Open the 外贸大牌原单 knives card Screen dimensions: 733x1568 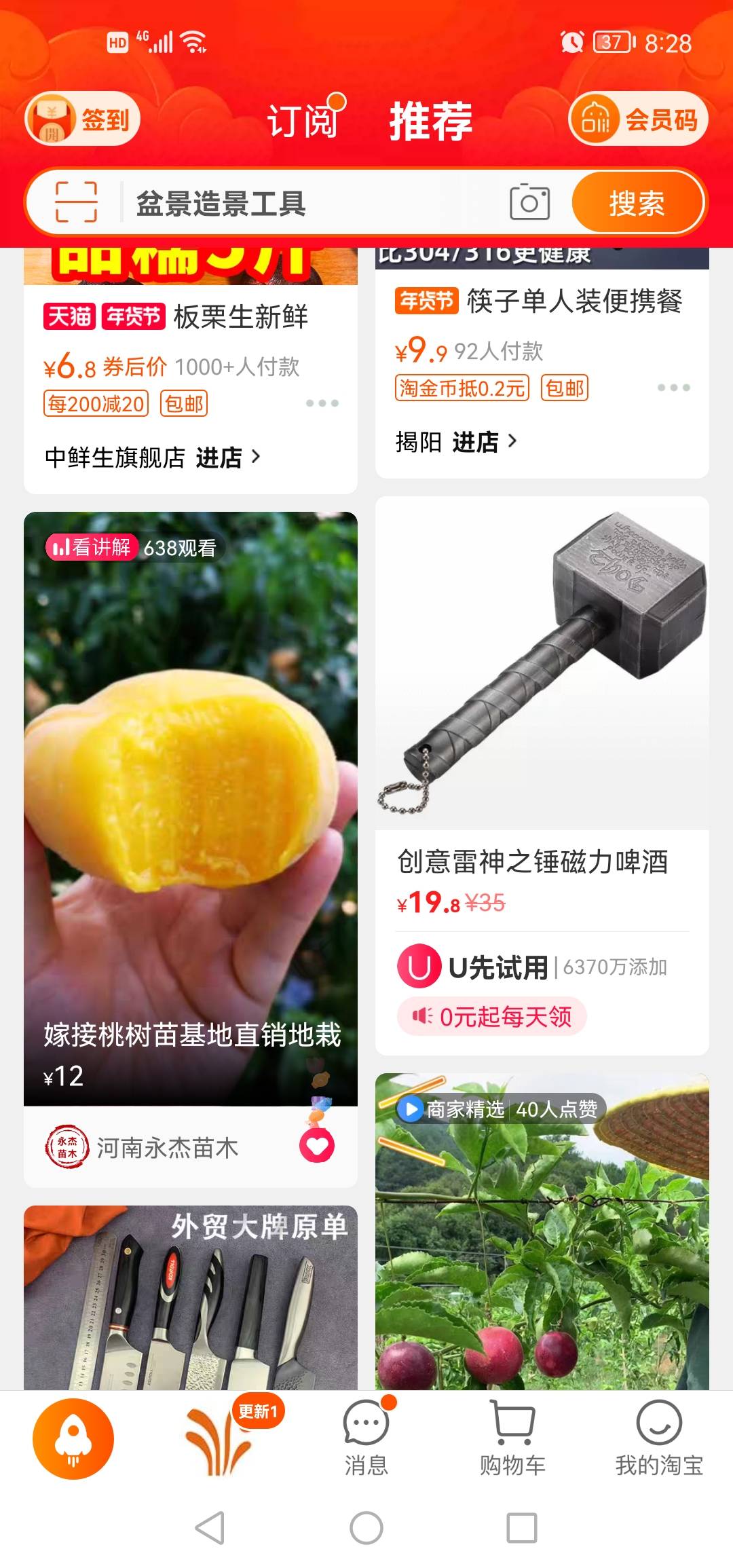[190, 1296]
